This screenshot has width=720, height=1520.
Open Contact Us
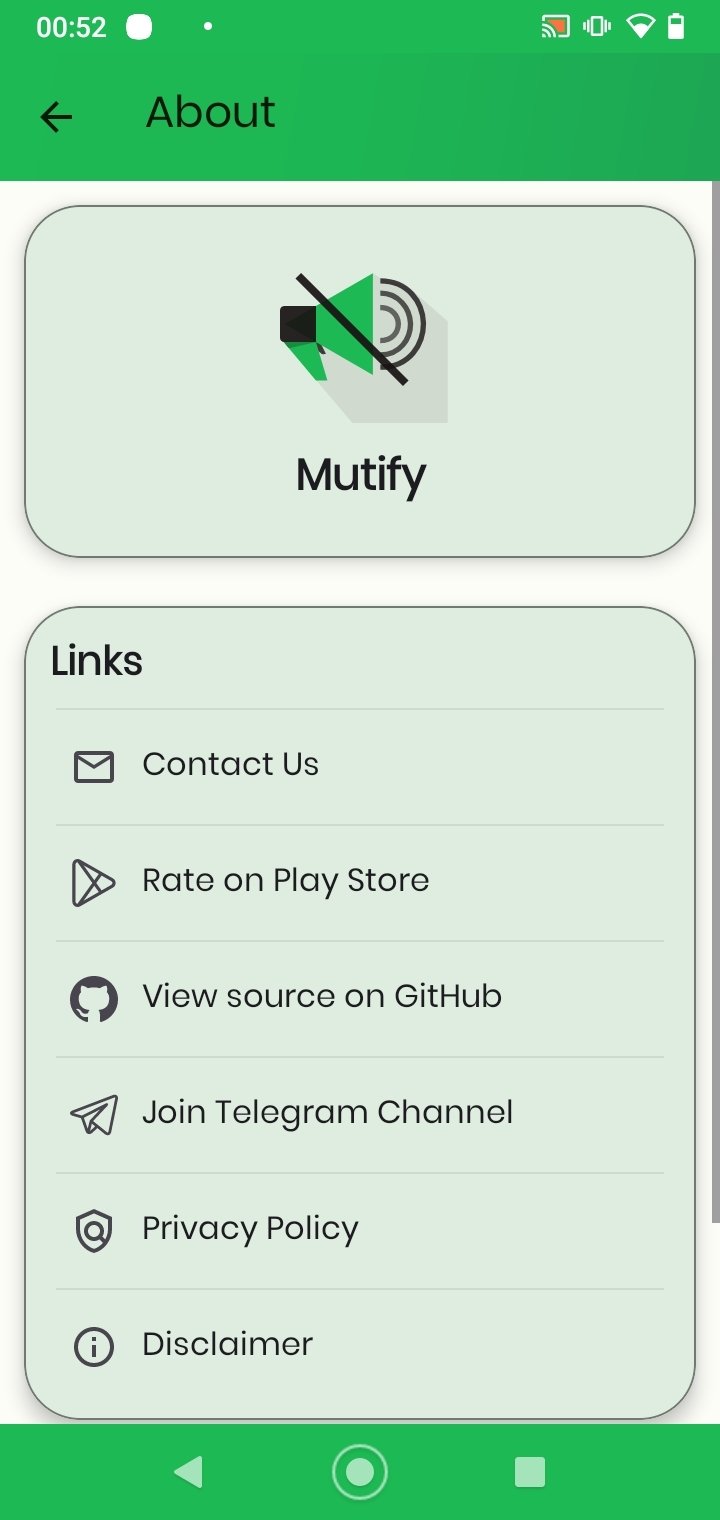click(x=360, y=767)
